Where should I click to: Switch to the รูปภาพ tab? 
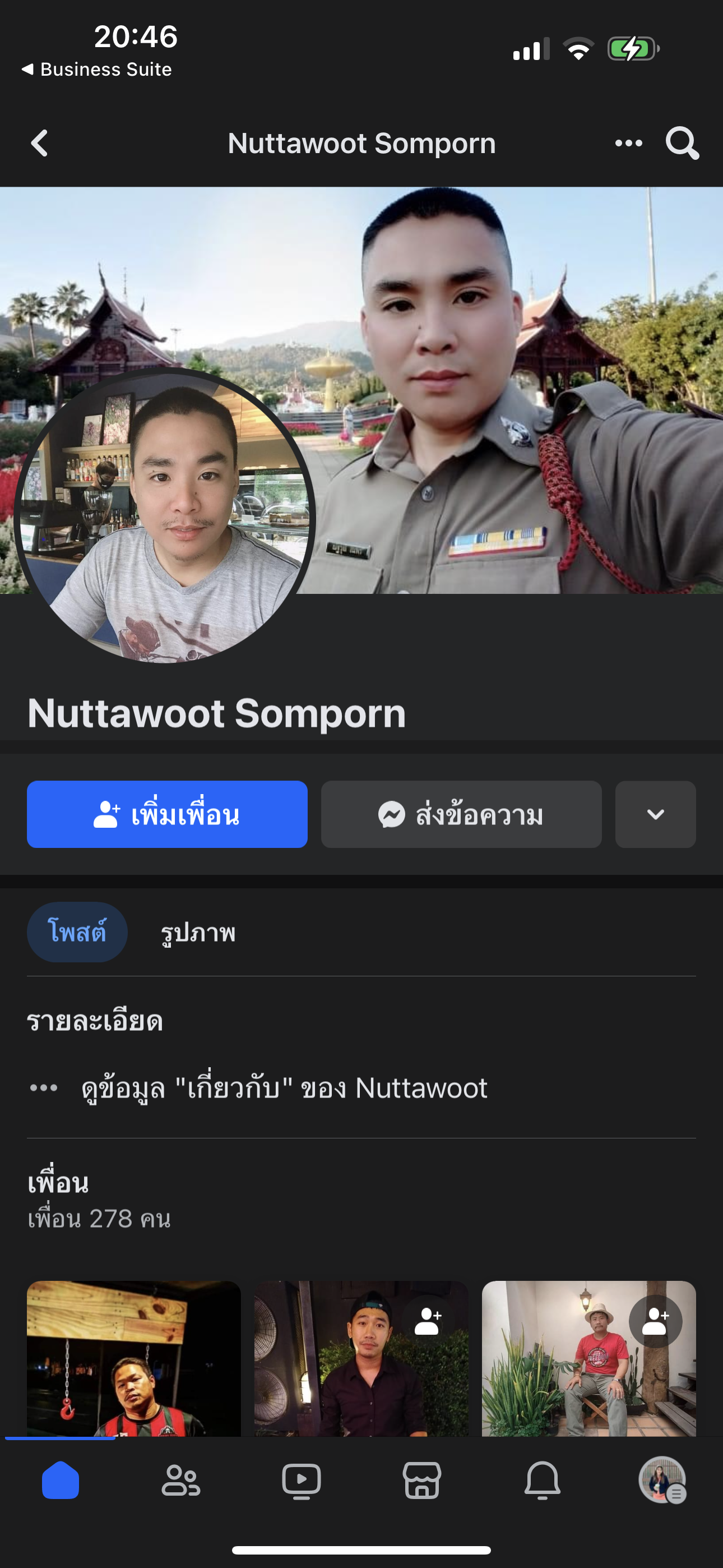point(198,932)
